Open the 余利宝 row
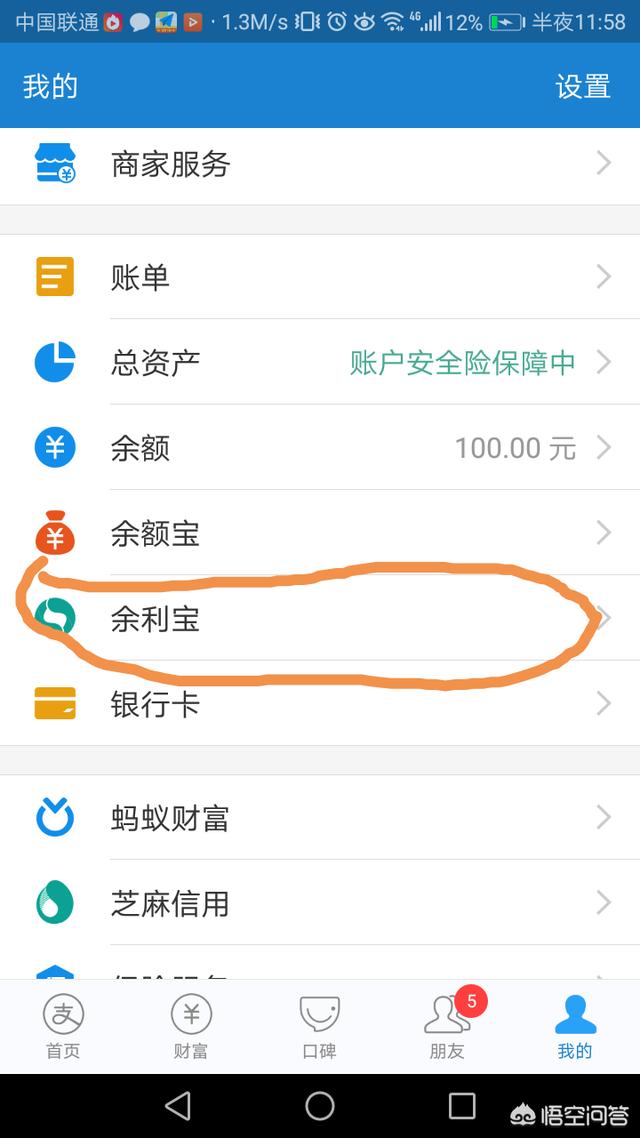This screenshot has width=640, height=1138. (320, 619)
